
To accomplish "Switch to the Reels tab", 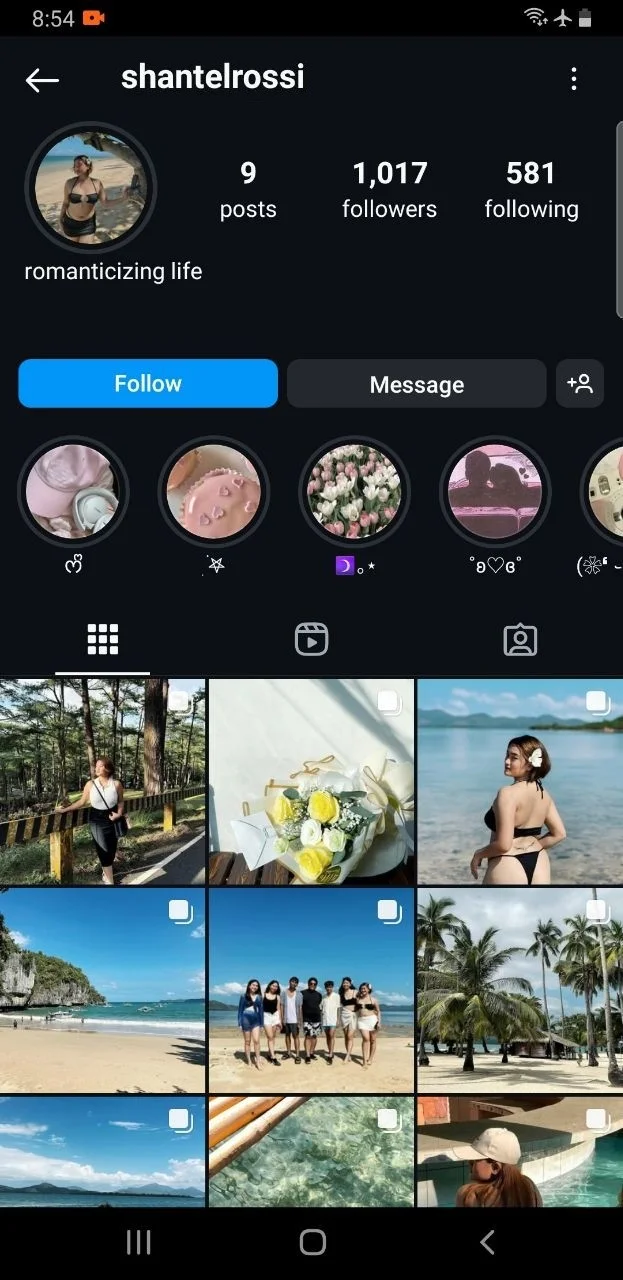I will pyautogui.click(x=312, y=640).
